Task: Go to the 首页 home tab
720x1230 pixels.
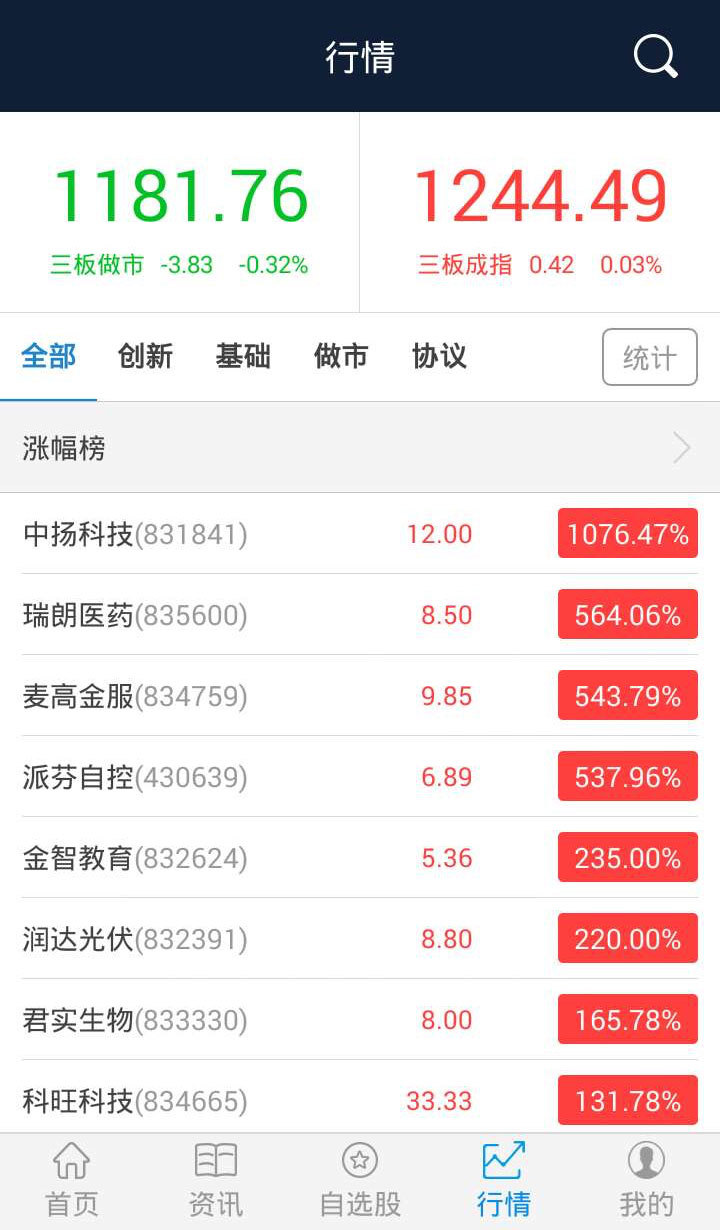Action: coord(72,1182)
